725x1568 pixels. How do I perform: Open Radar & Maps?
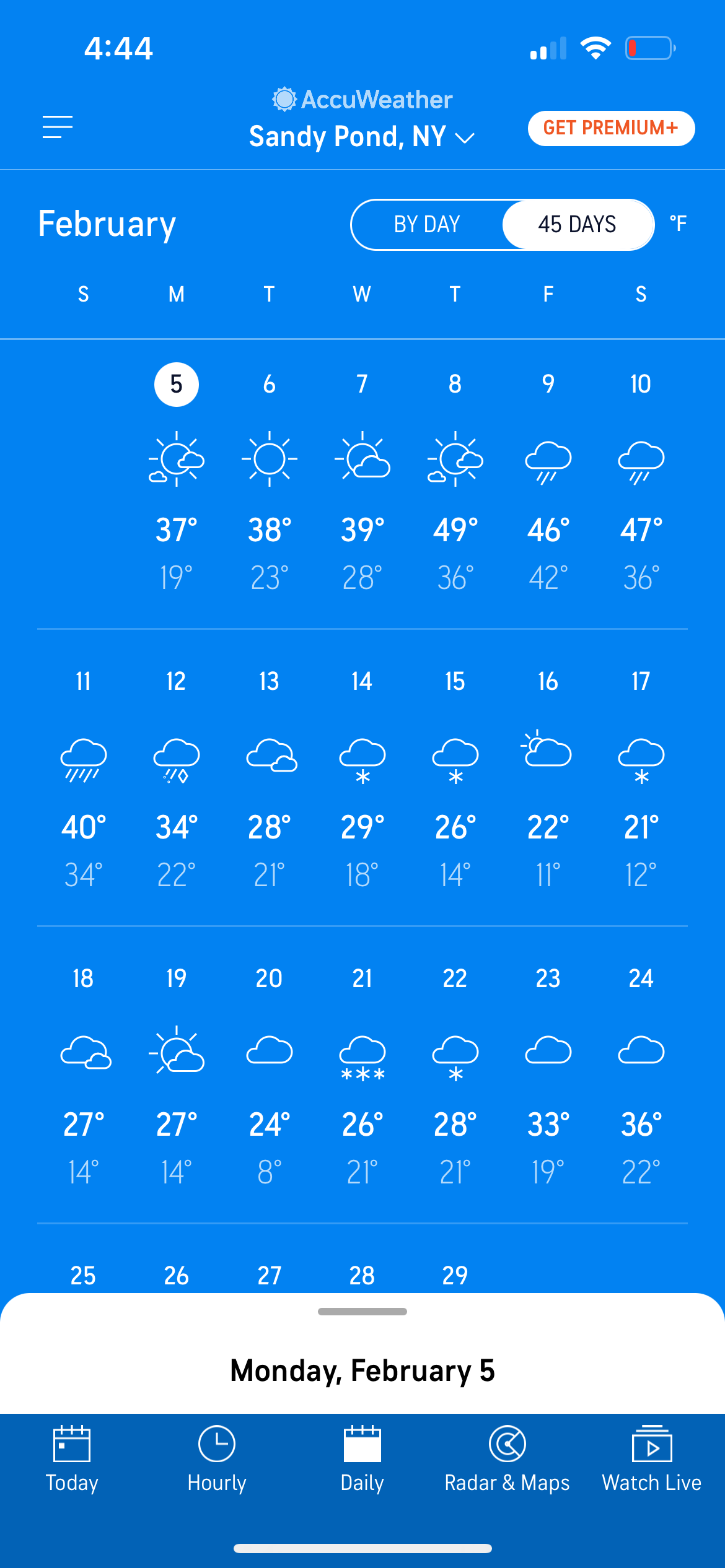[x=507, y=1459]
